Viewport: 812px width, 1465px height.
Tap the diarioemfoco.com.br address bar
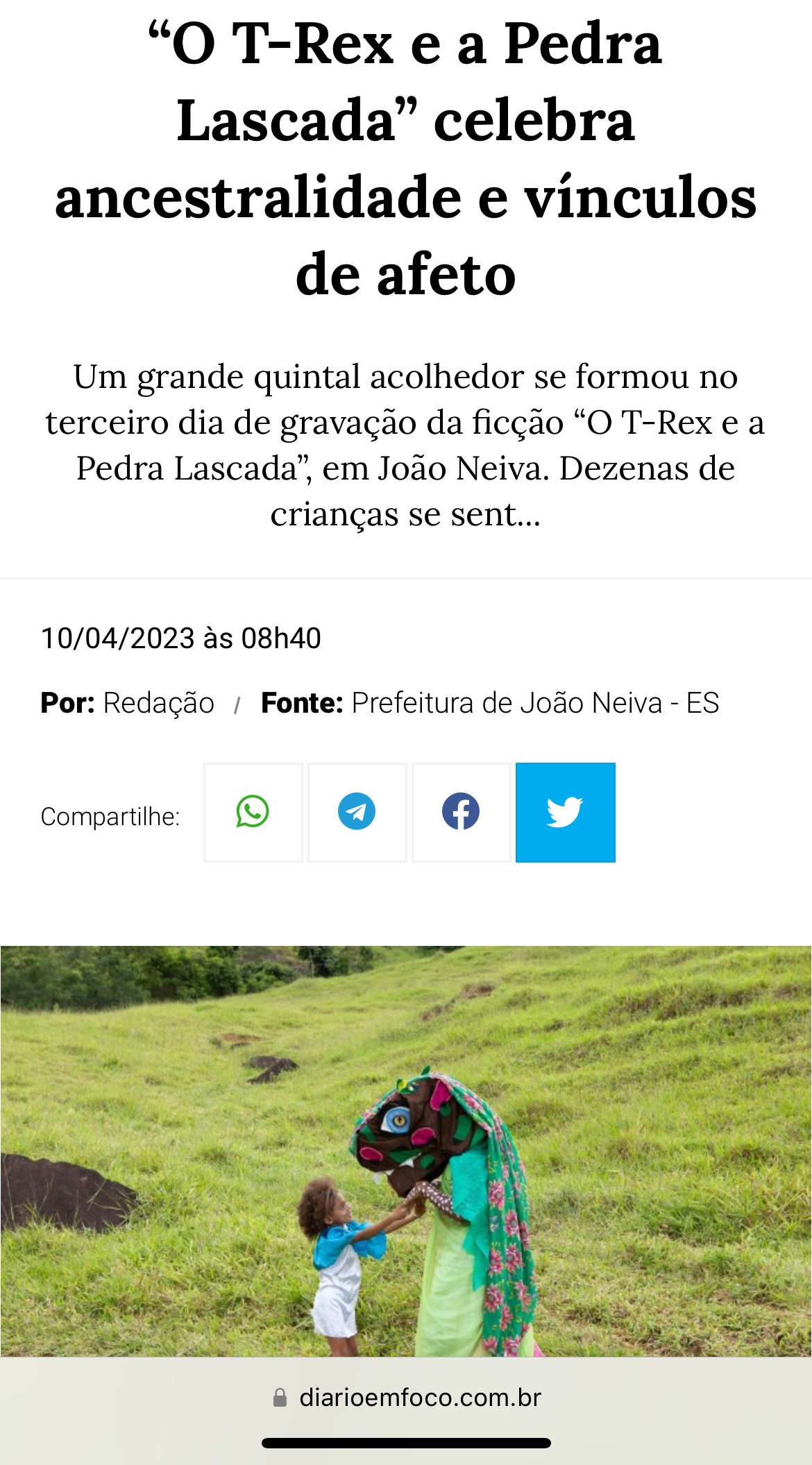[407, 1397]
